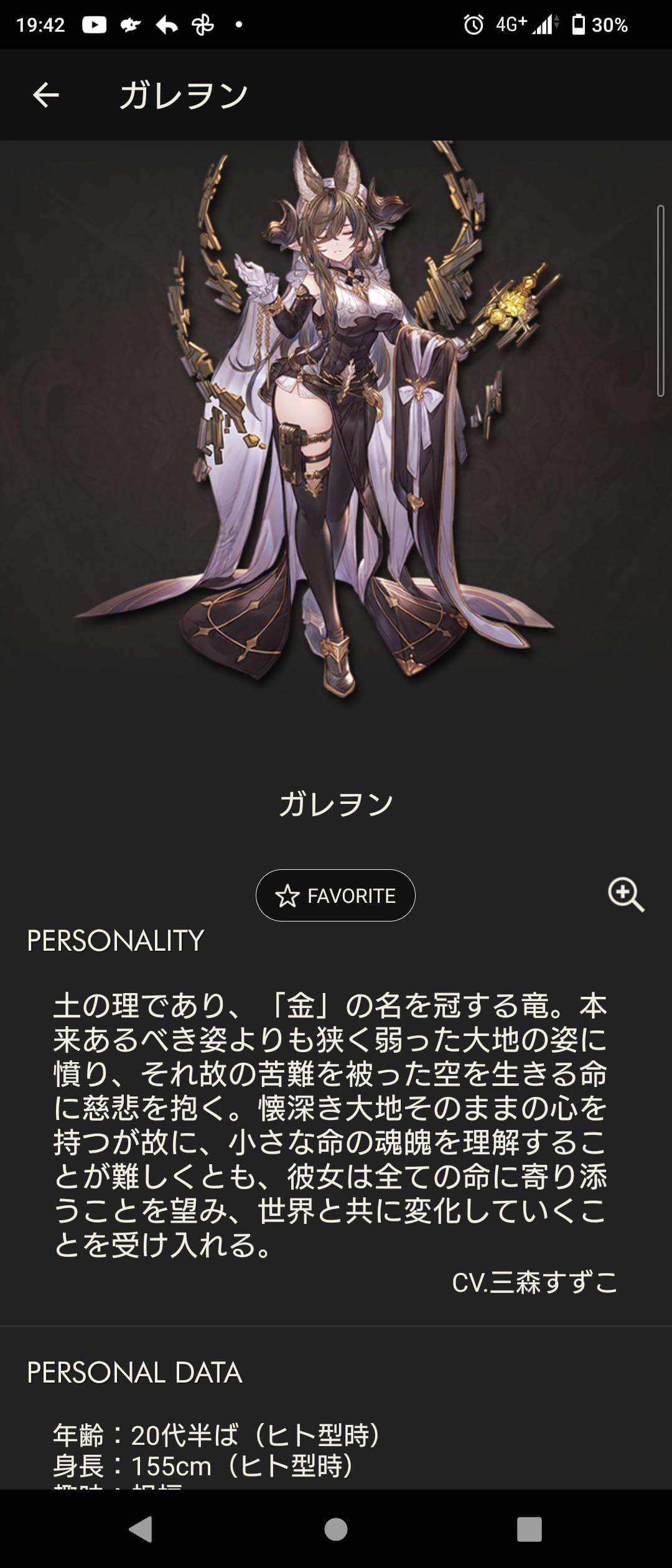Tap the system back triangle
The image size is (672, 1568).
tap(141, 1529)
